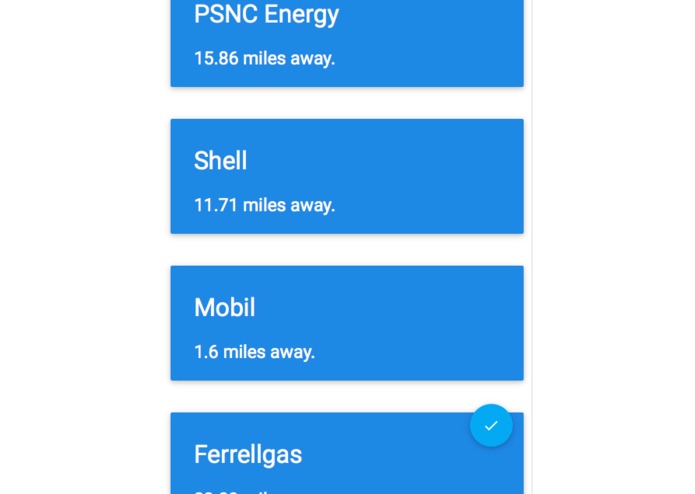Screen dimensions: 695x494
Task: Select the Shell station card
Action: click(x=346, y=176)
